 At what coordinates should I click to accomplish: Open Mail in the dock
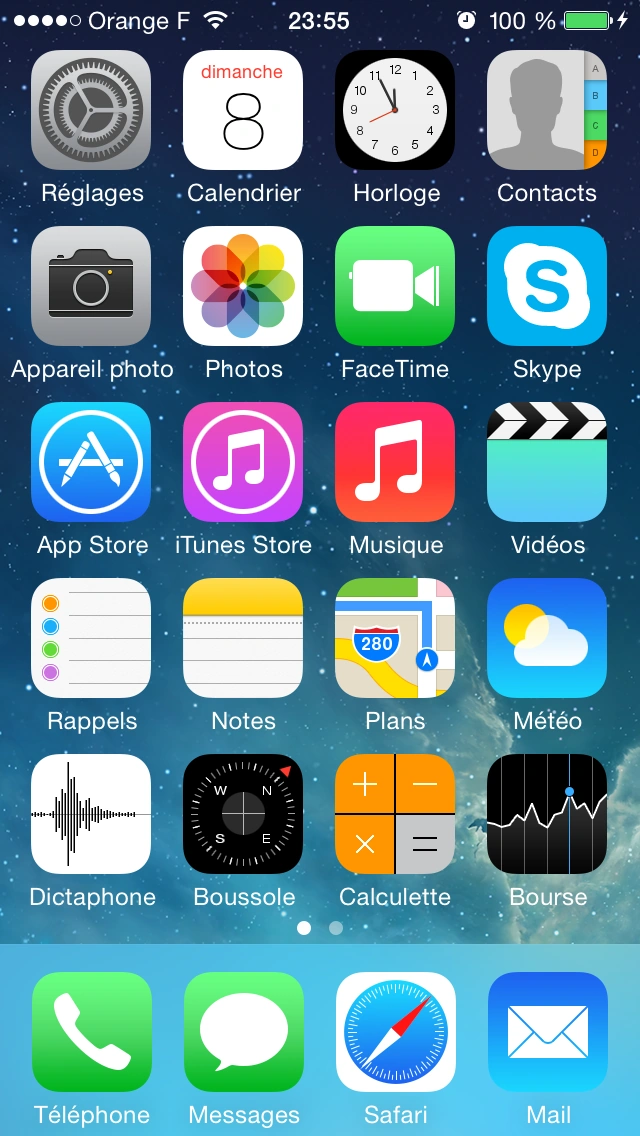point(547,1032)
